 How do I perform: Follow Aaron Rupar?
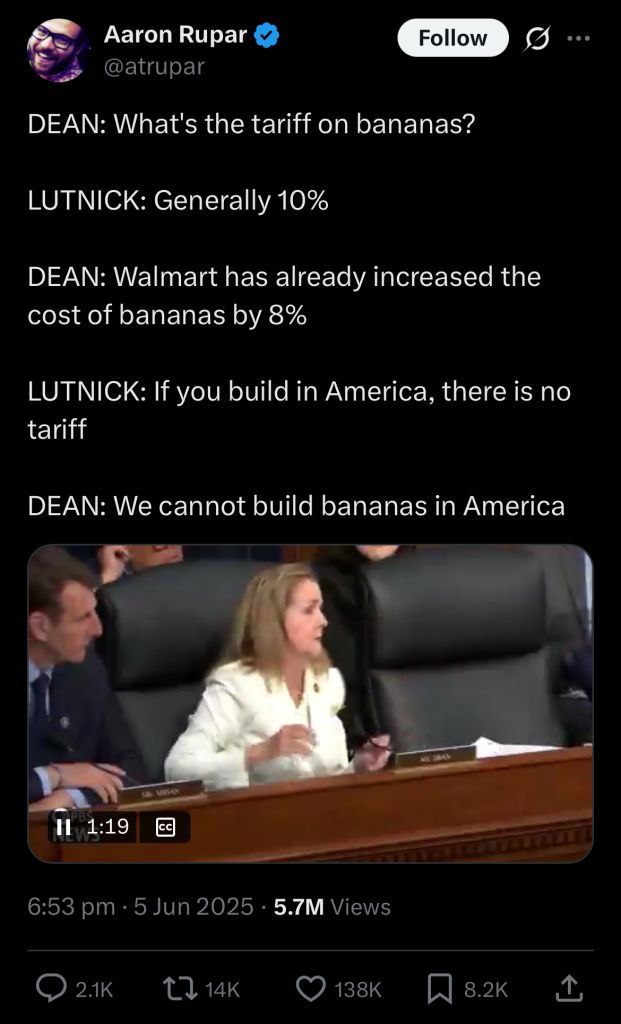coord(453,38)
